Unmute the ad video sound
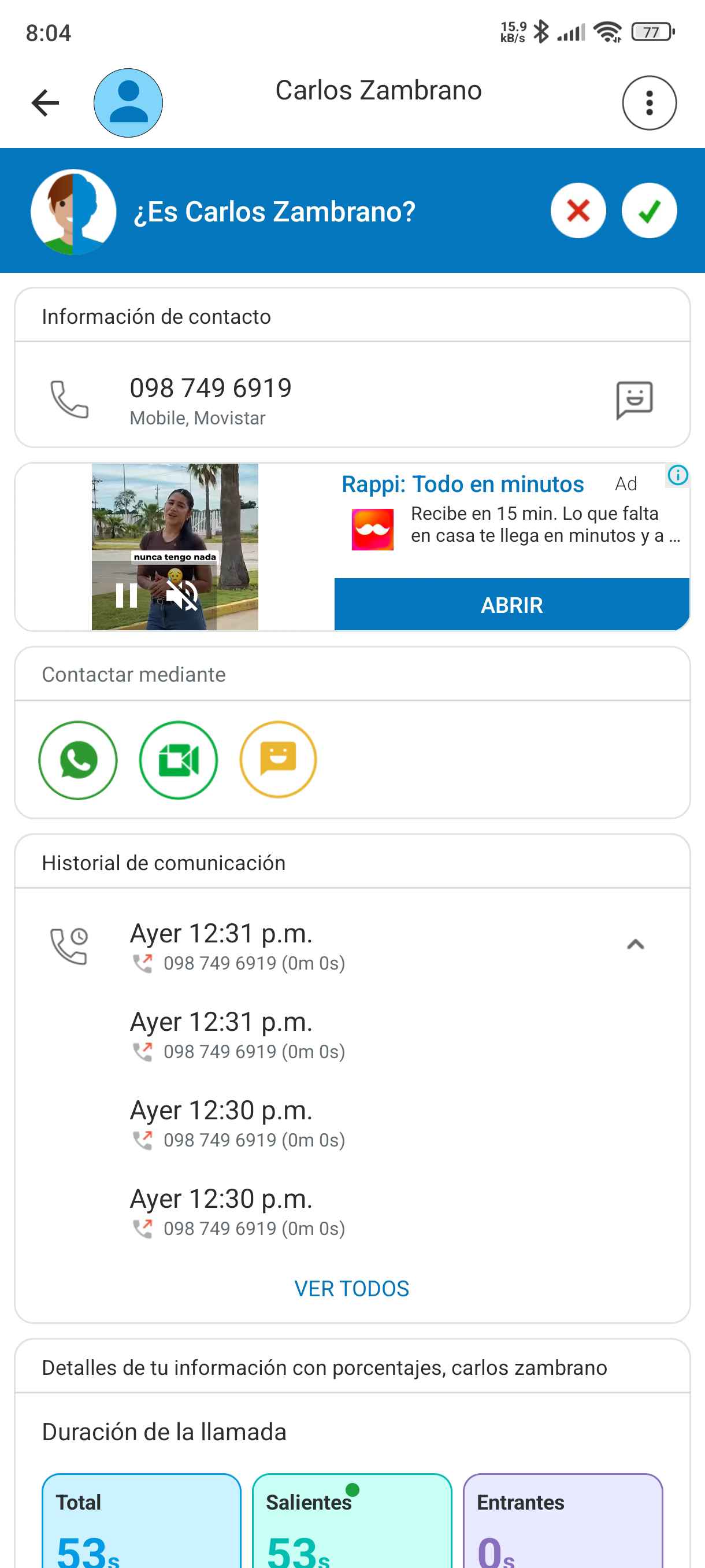The image size is (705, 1568). 182,595
